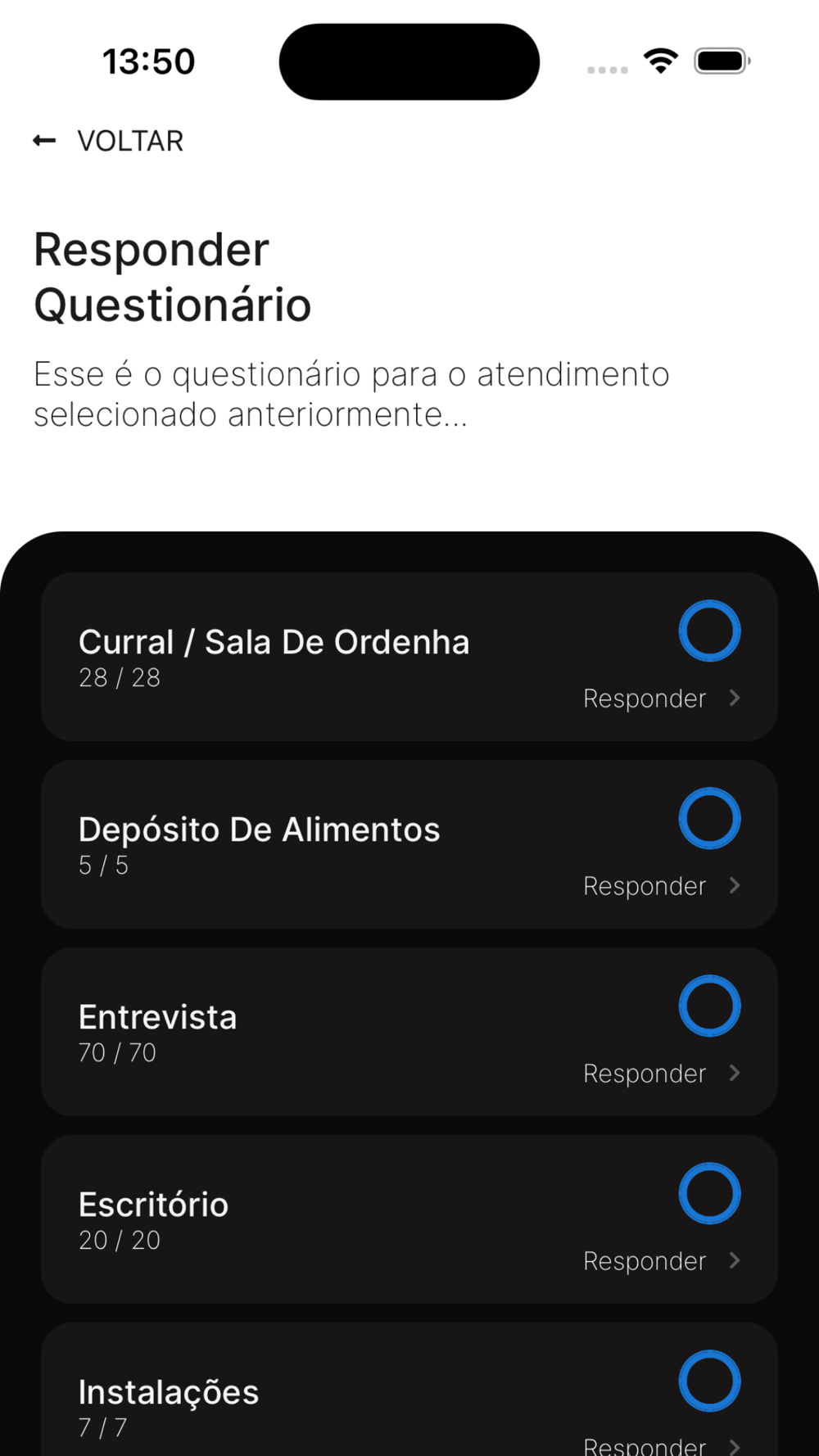
Task: Go back with the VOLTAR button
Action: click(108, 141)
